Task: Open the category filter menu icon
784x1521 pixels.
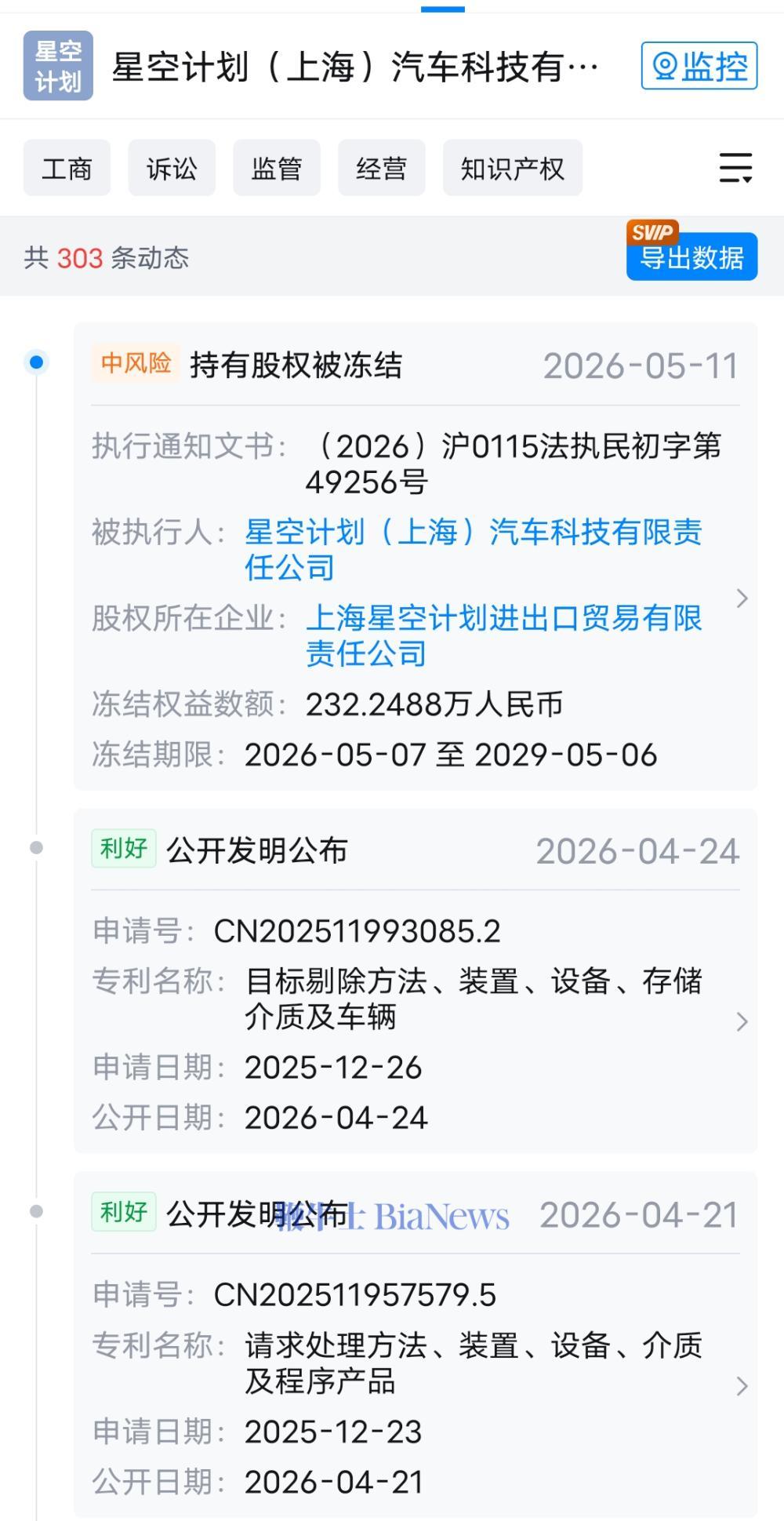Action: pos(735,168)
